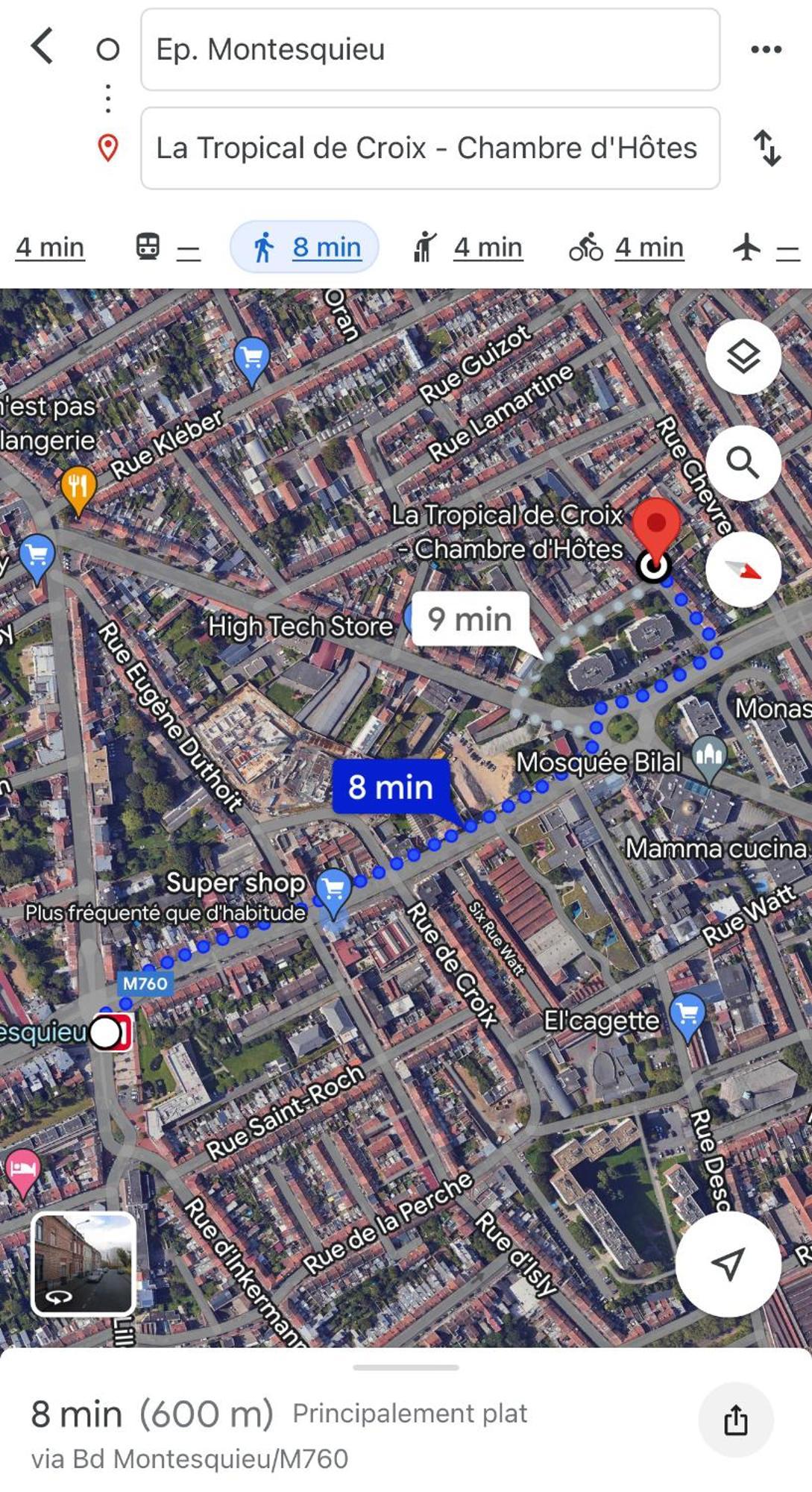Open the three-dot overflow menu
The height and width of the screenshot is (1492, 812).
(766, 49)
